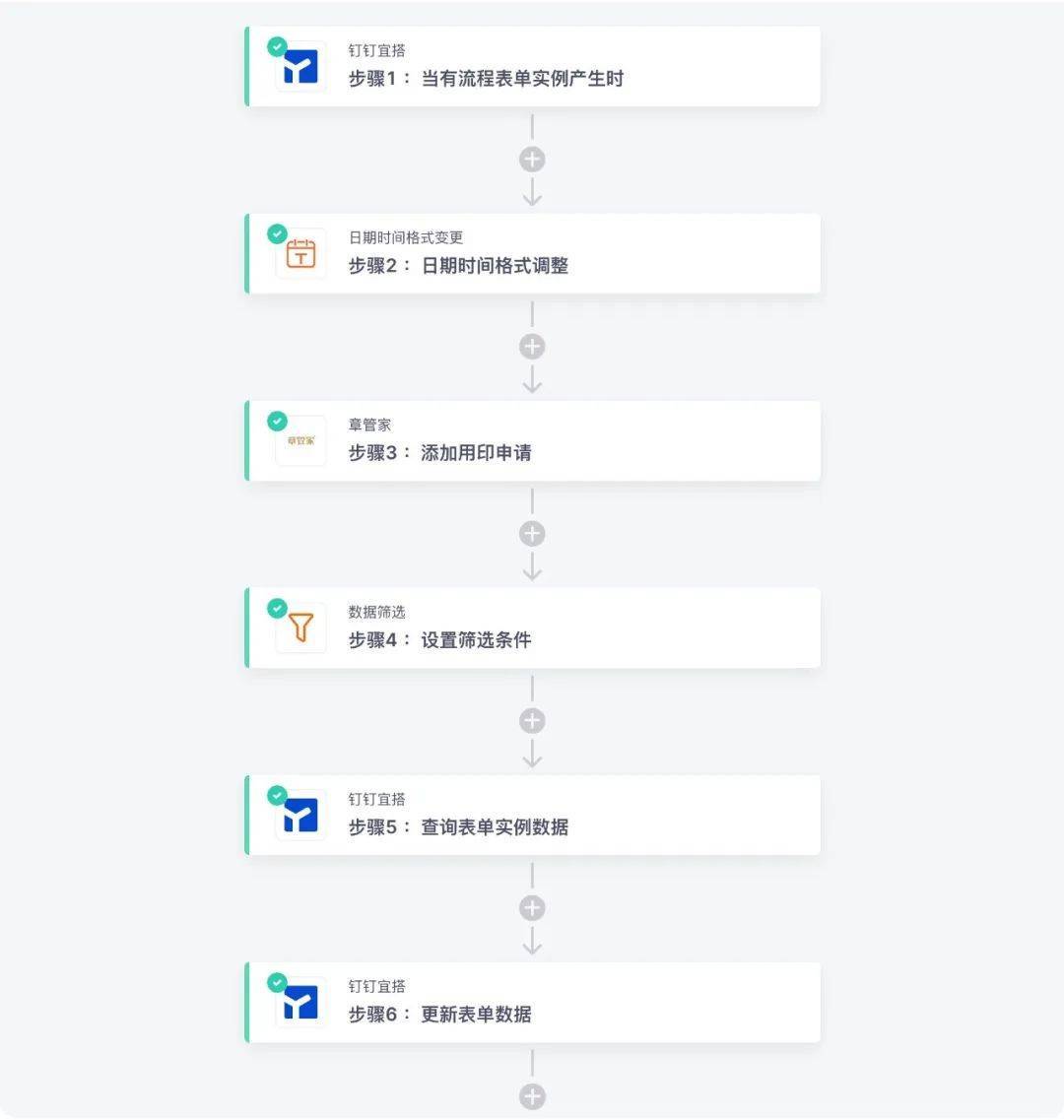Click the plus button below 步骤6
The height and width of the screenshot is (1120, 1064).
pos(532,1096)
